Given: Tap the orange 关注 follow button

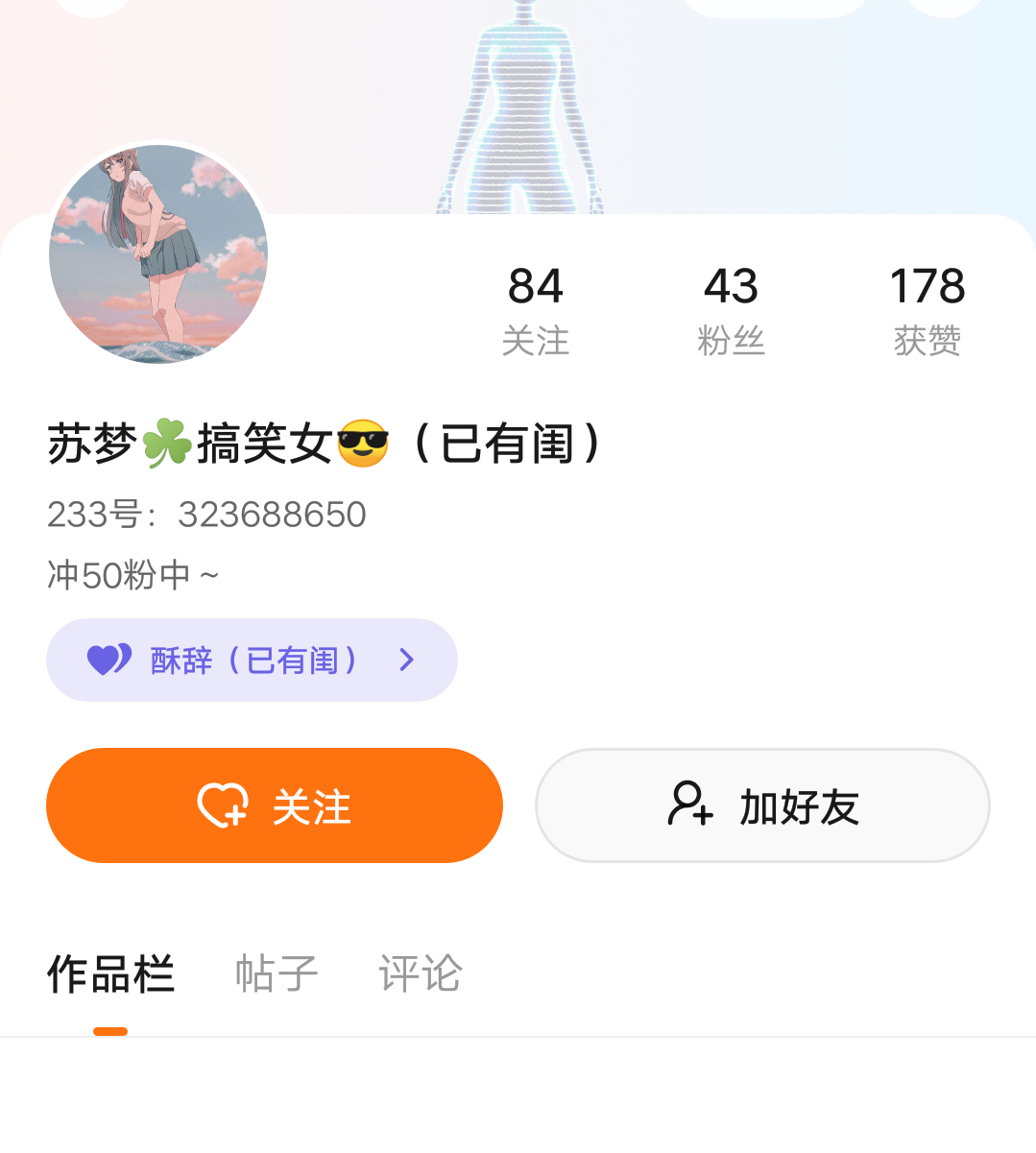Looking at the screenshot, I should point(275,805).
